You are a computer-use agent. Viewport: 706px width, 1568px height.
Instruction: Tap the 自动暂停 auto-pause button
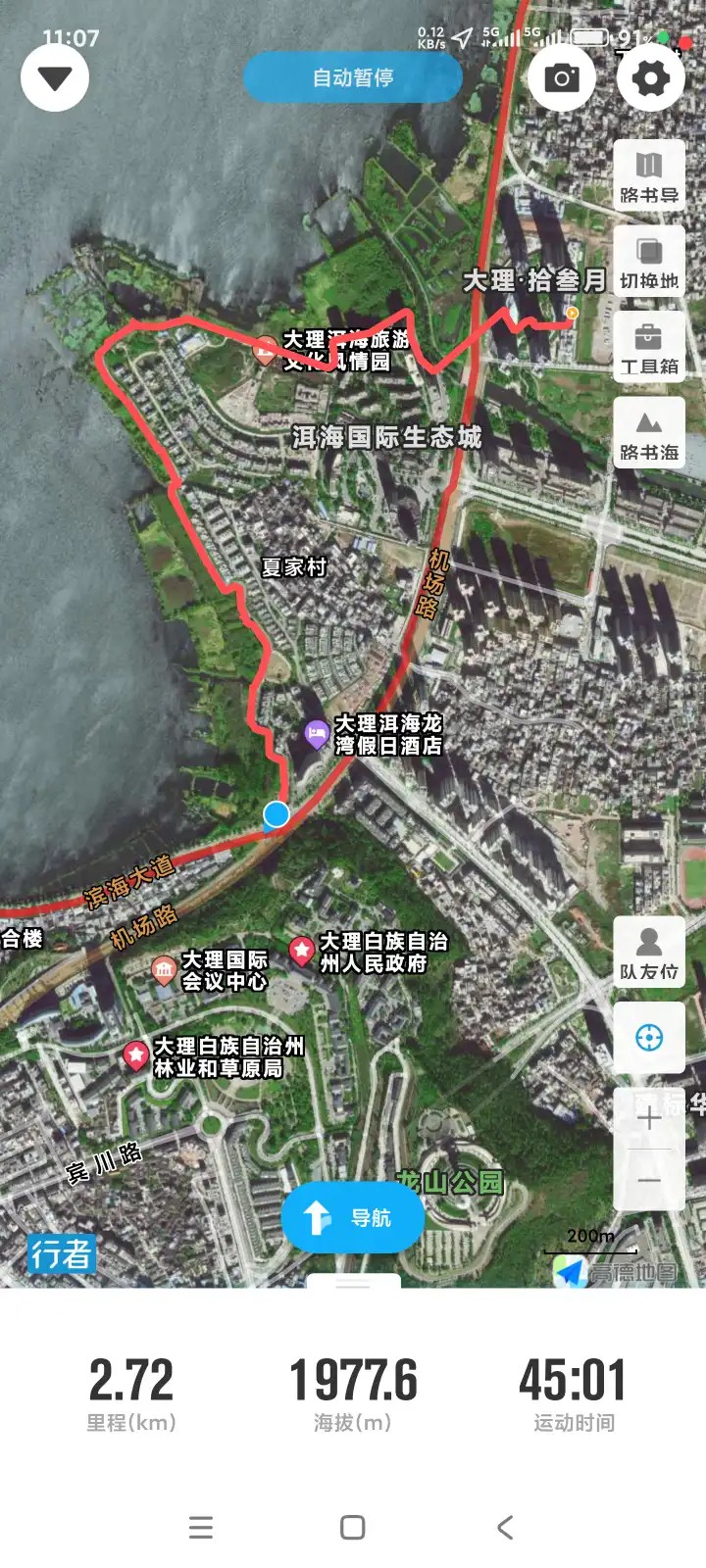click(x=353, y=77)
